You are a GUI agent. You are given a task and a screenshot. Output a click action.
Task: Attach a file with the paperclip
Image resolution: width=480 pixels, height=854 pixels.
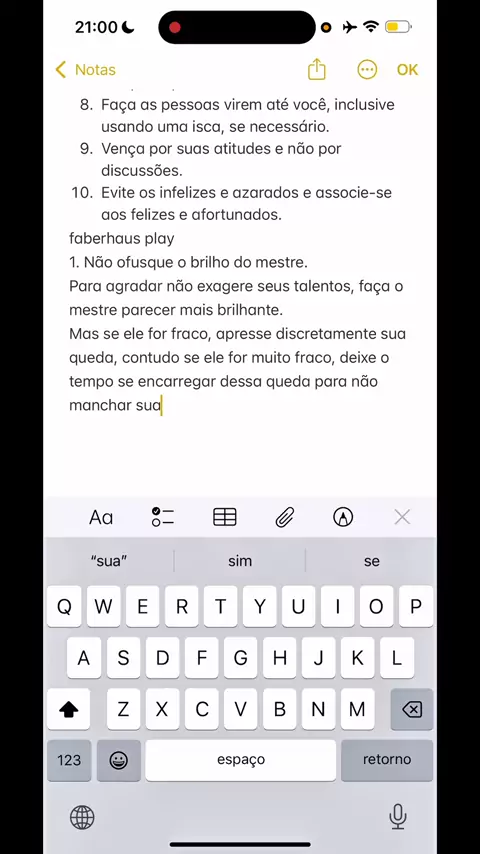[x=284, y=517]
